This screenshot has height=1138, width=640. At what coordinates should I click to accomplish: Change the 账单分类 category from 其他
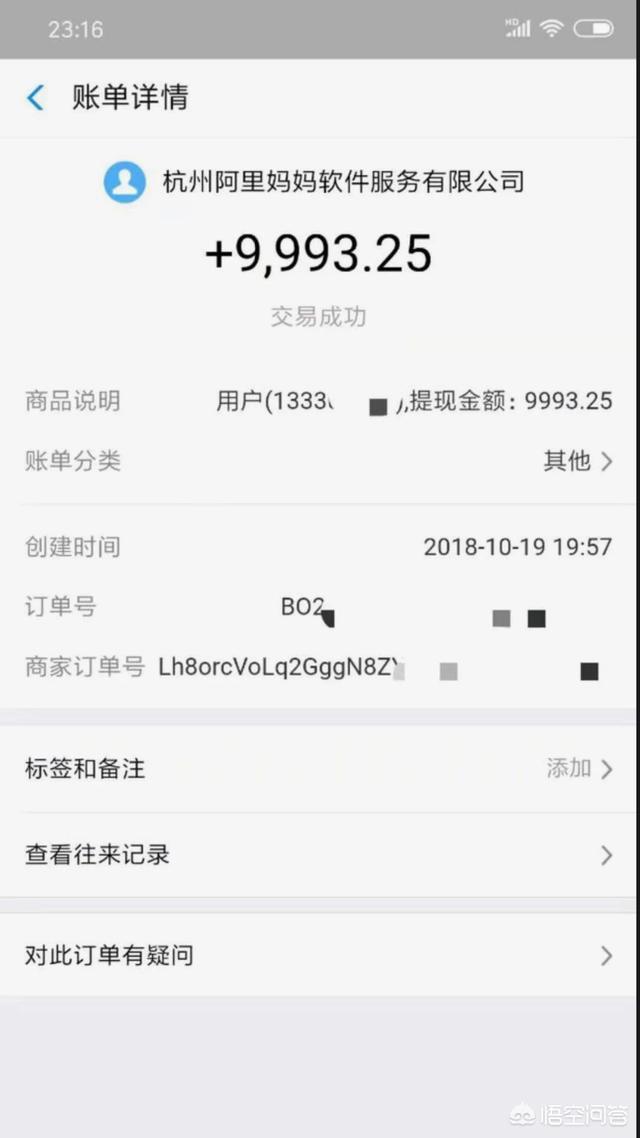pos(319,461)
